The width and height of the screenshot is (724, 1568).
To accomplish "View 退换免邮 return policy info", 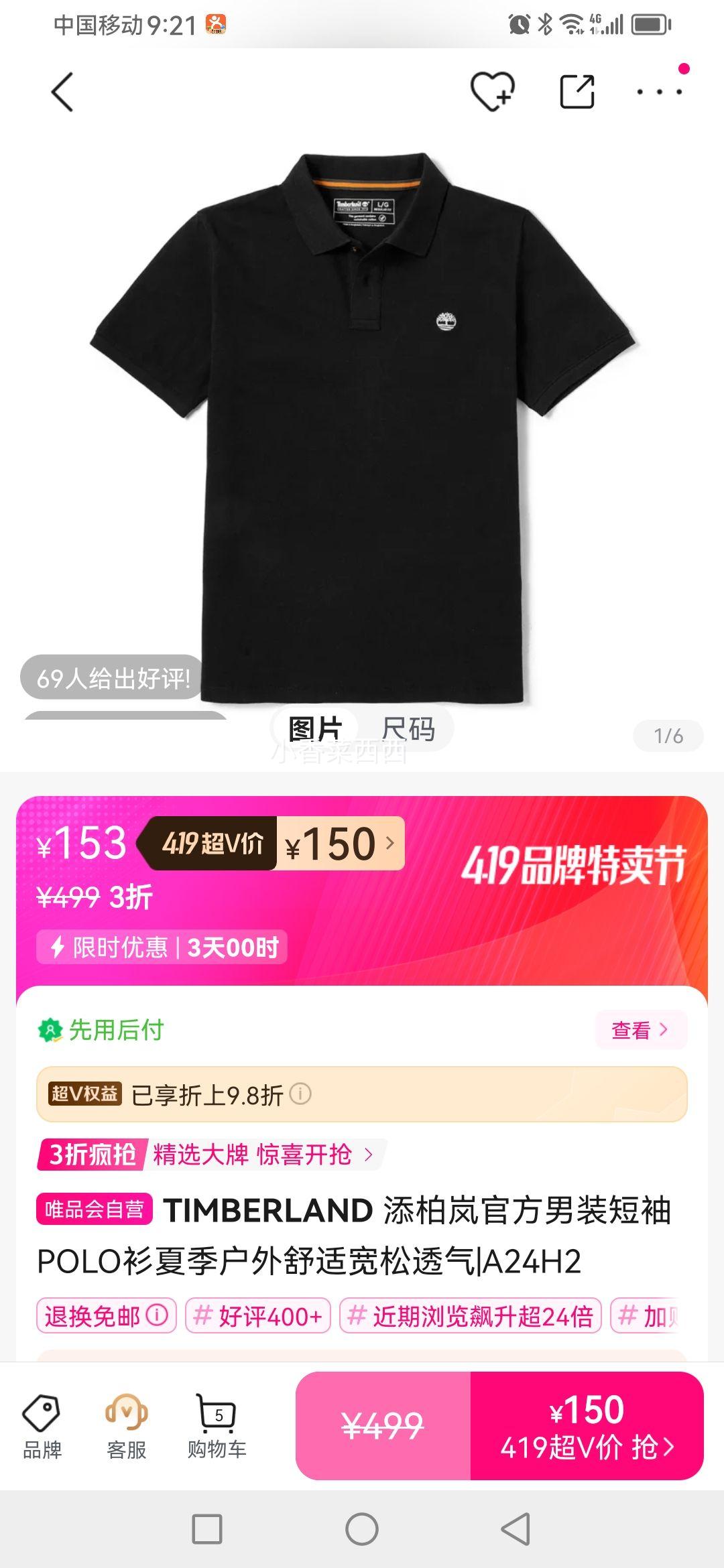I will pyautogui.click(x=106, y=1316).
